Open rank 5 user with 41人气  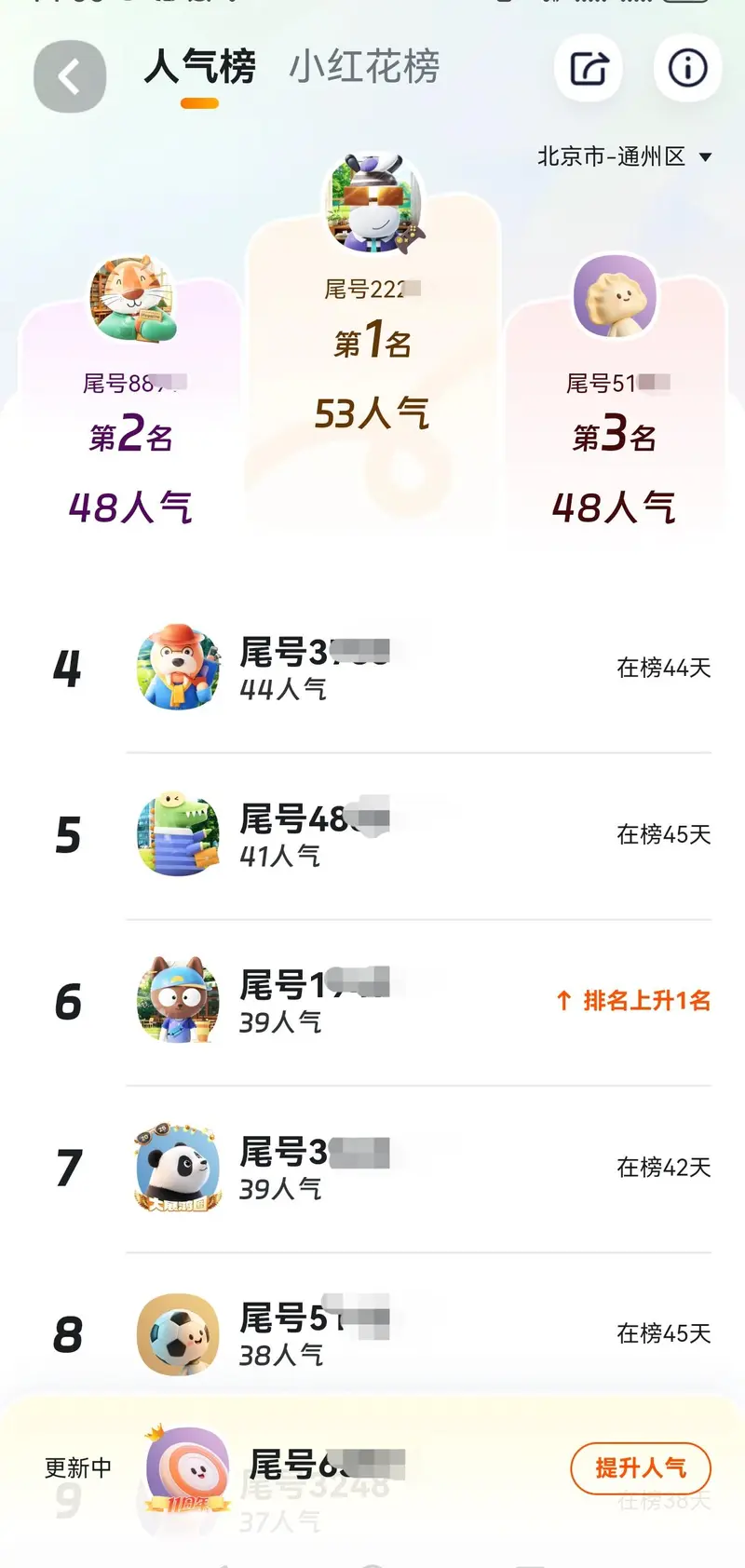pyautogui.click(x=372, y=834)
